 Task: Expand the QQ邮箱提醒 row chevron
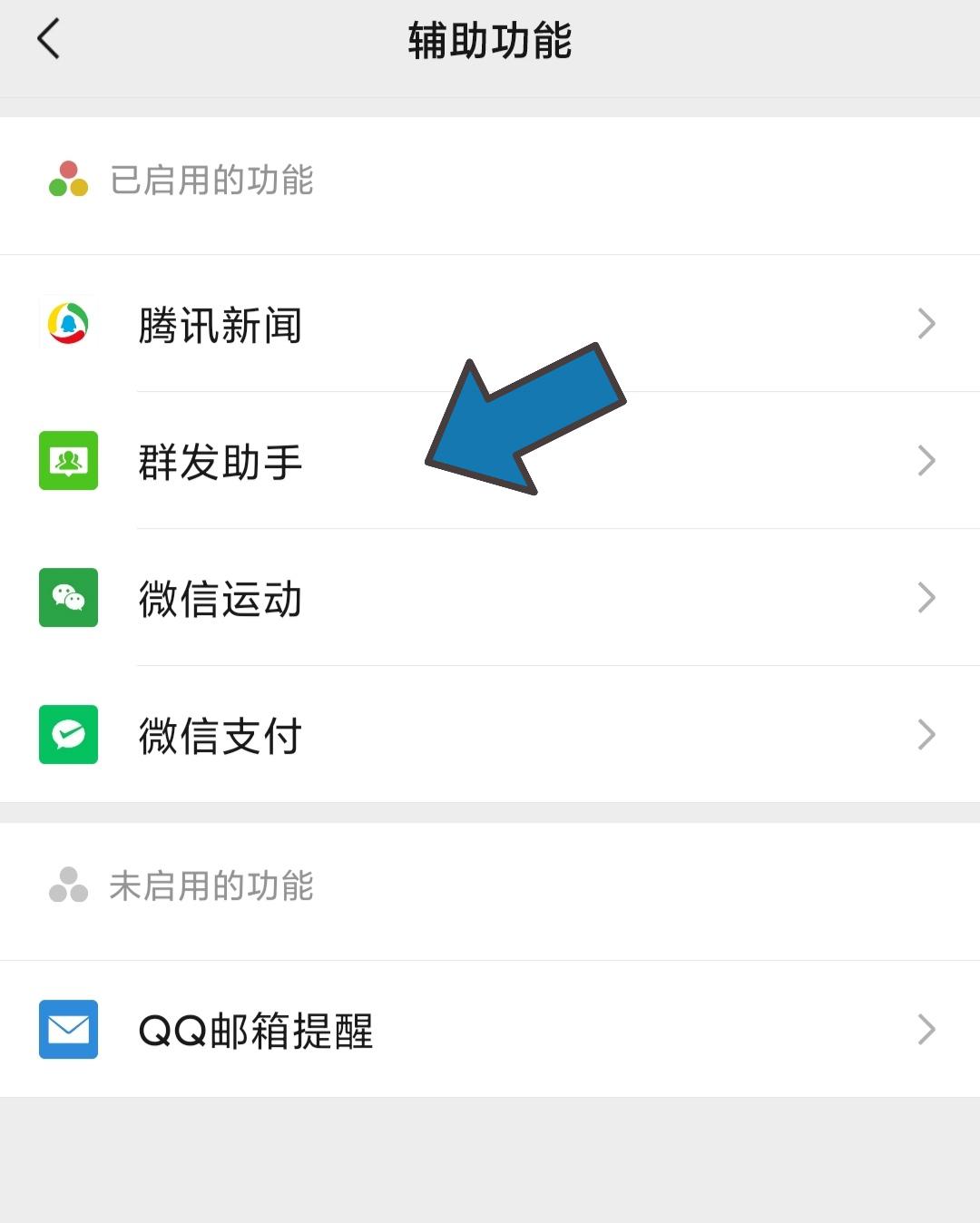click(x=926, y=1029)
